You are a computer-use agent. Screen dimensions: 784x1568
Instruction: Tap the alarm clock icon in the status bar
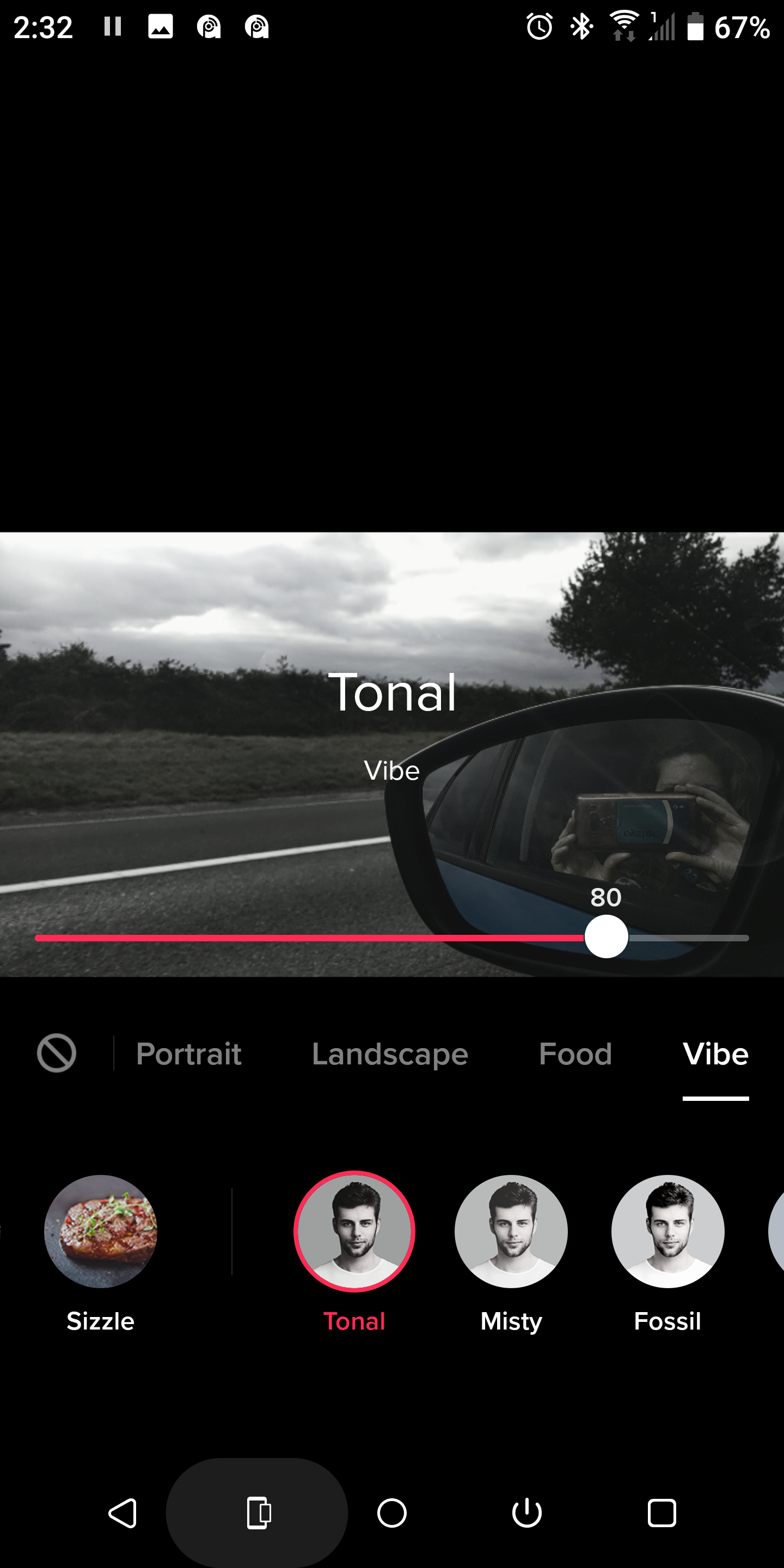click(538, 26)
